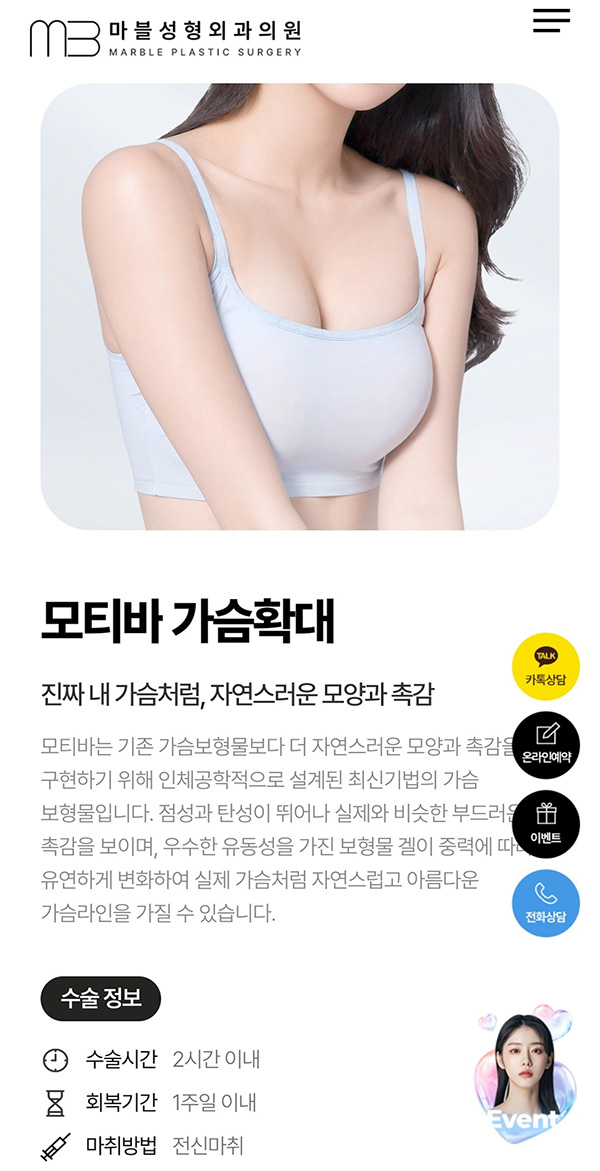This screenshot has height=1171, width=600.
Task: Open the hamburger menu
Action: click(551, 21)
